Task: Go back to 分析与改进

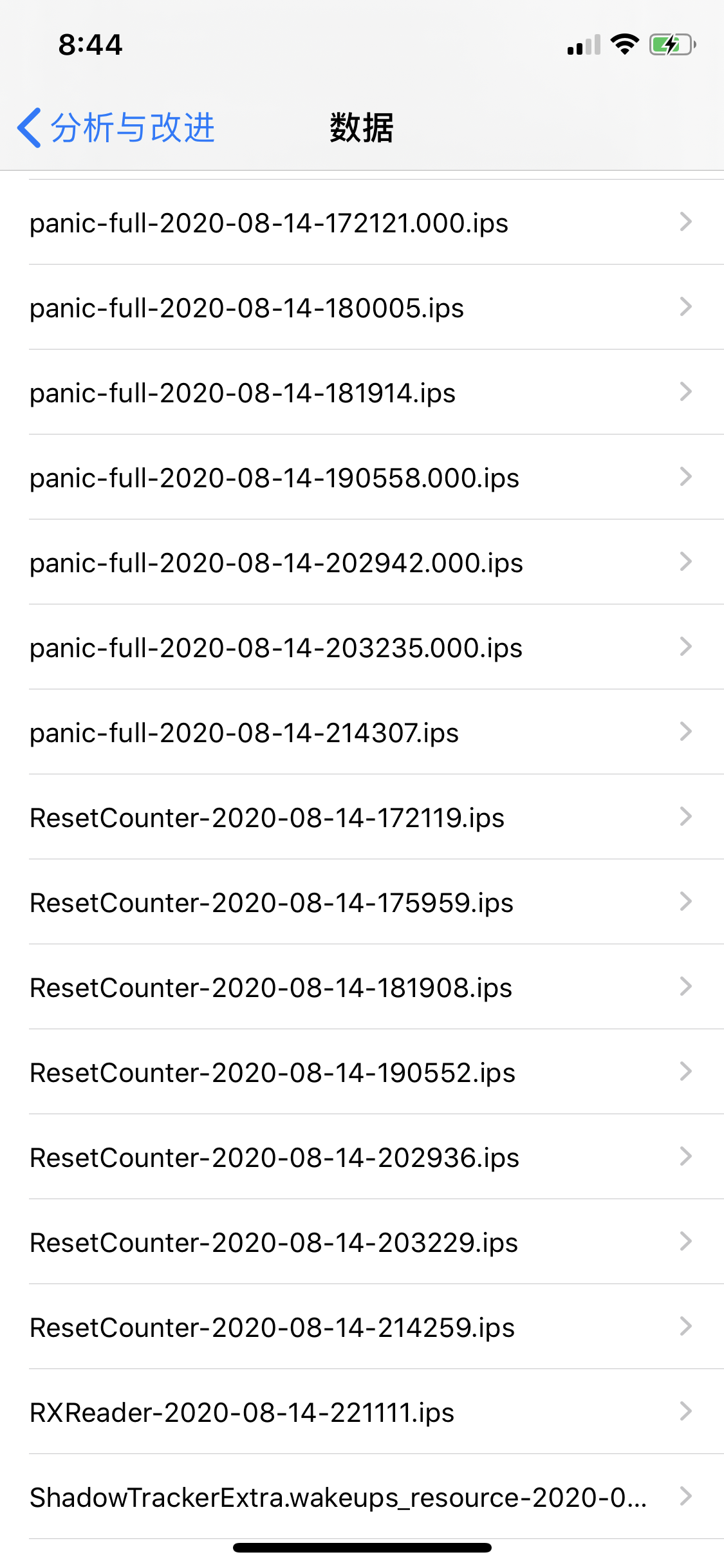Action: click(116, 127)
